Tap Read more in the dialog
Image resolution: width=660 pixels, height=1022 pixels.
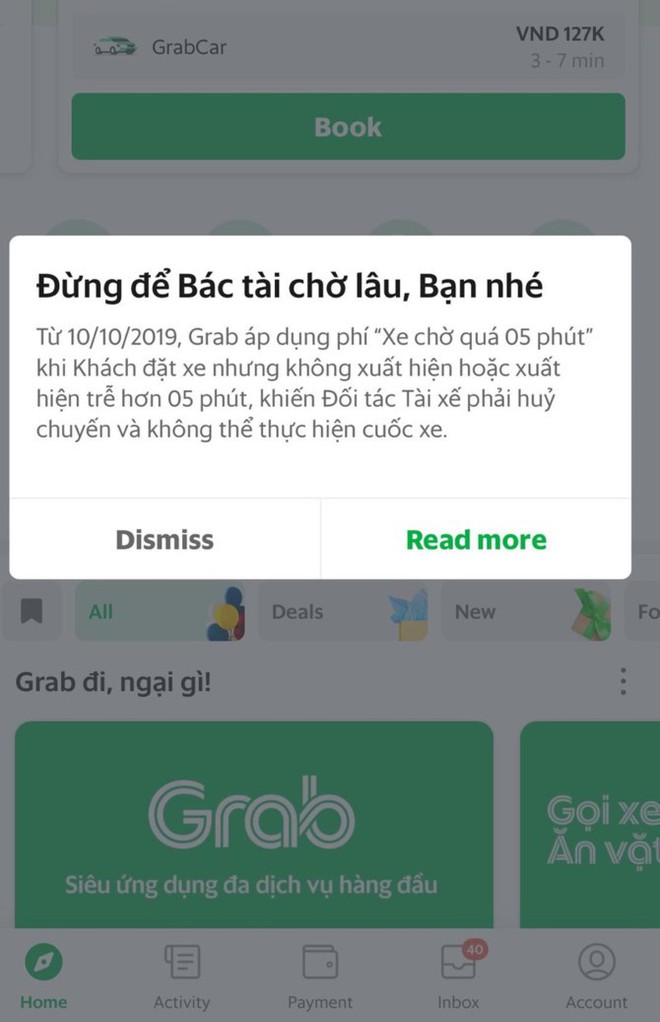(x=476, y=540)
